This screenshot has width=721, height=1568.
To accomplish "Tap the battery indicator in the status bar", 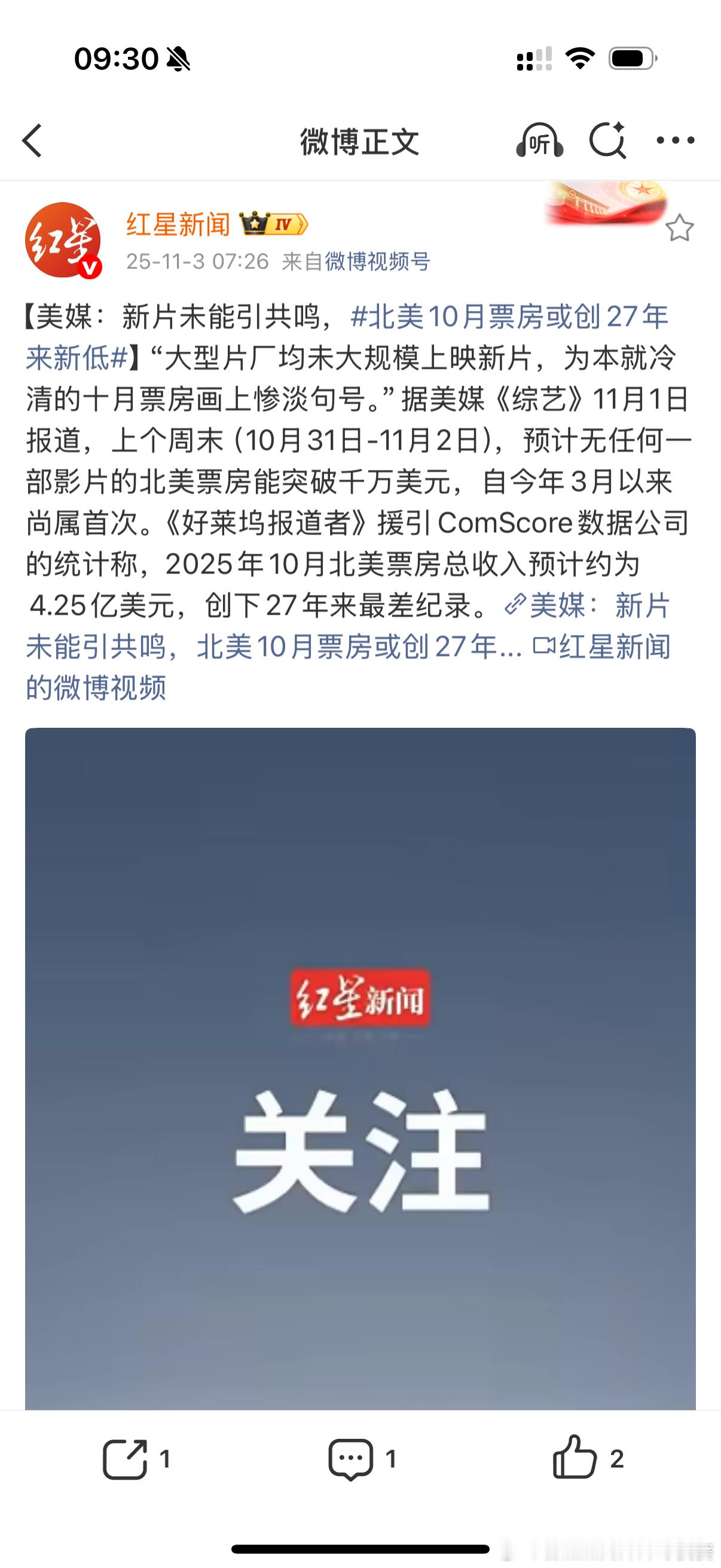I will point(631,57).
